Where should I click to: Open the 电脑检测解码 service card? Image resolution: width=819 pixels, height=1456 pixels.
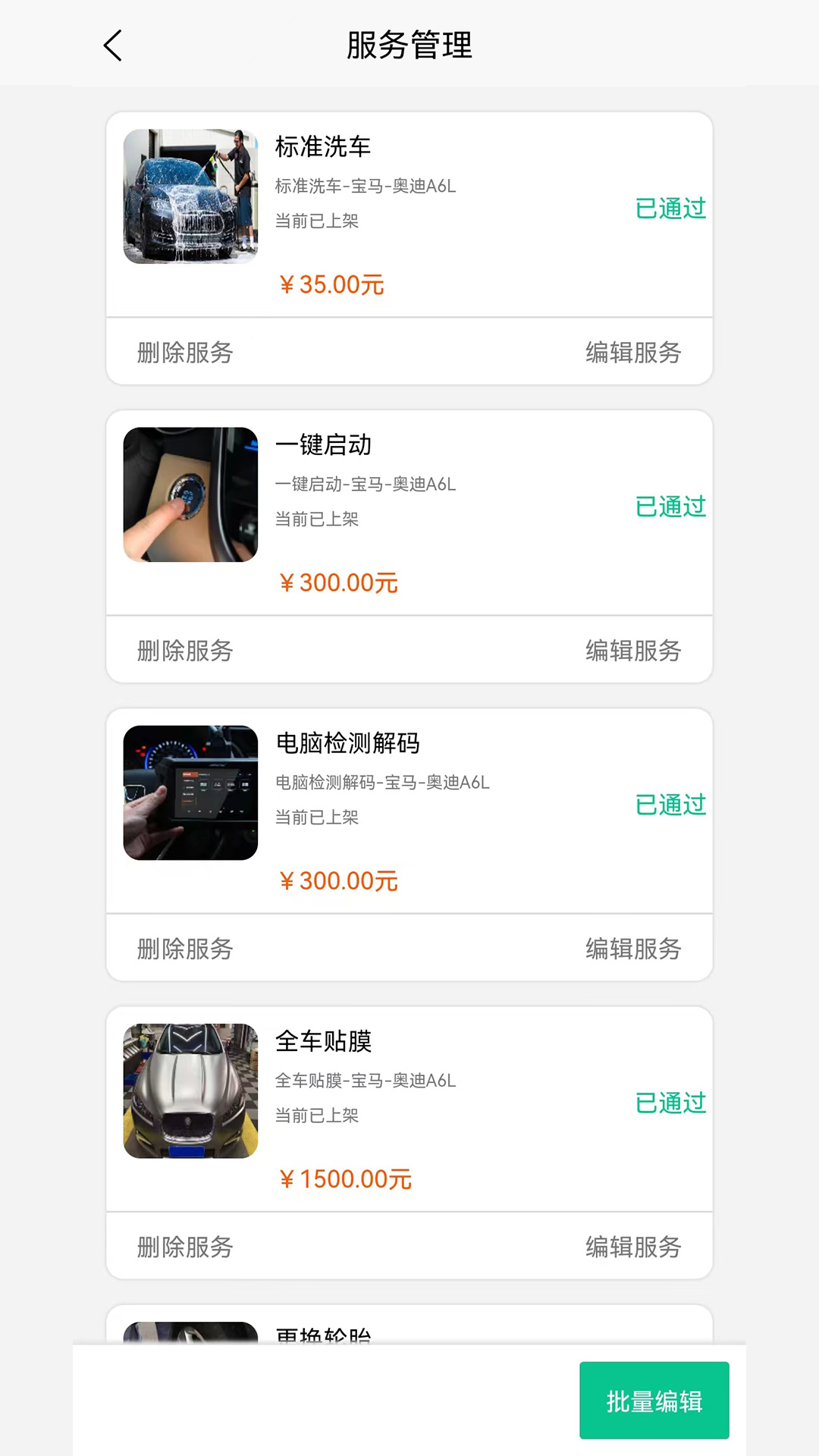409,811
